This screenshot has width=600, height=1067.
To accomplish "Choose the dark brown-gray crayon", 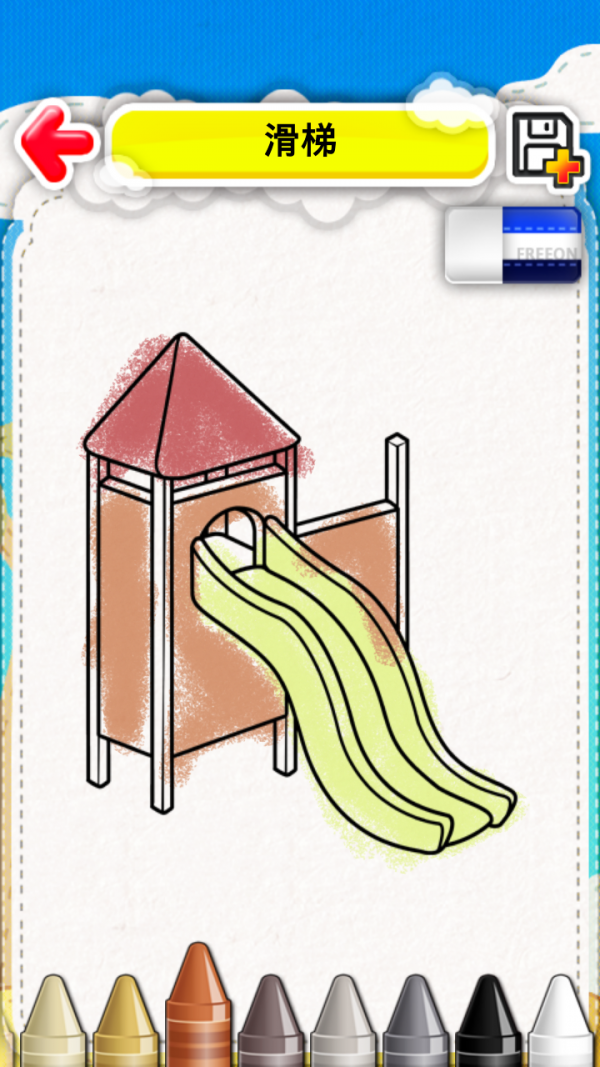I will [270, 1025].
